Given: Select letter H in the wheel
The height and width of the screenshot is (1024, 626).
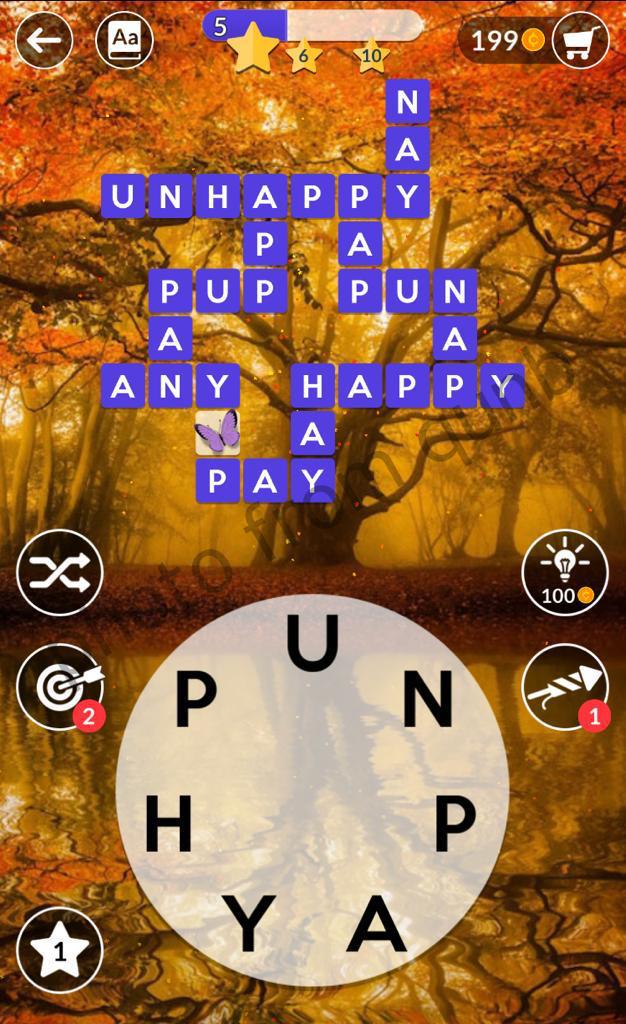Looking at the screenshot, I should coord(168,823).
